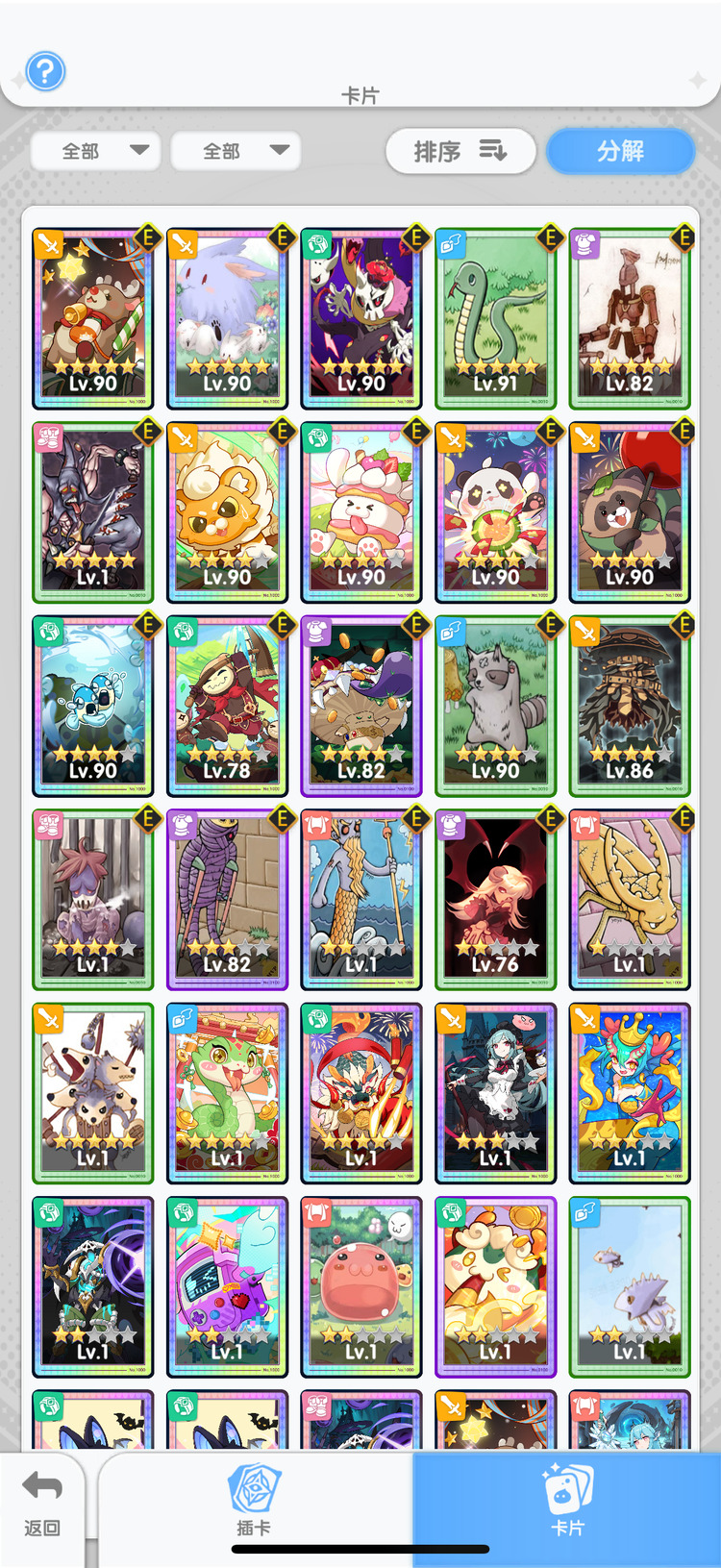The width and height of the screenshot is (721, 1568).
Task: Tap the 排序 sort button
Action: 460,151
